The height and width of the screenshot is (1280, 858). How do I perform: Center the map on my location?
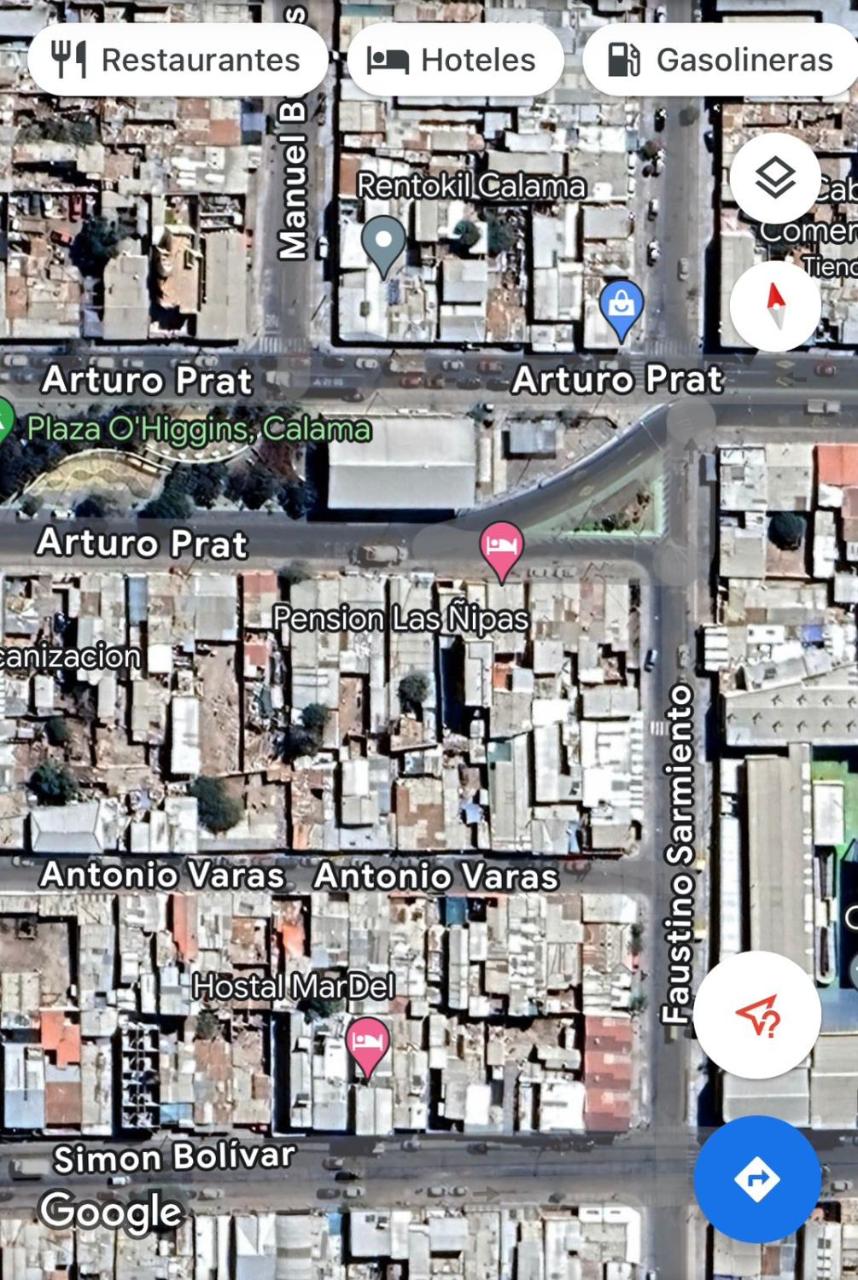tap(757, 1015)
